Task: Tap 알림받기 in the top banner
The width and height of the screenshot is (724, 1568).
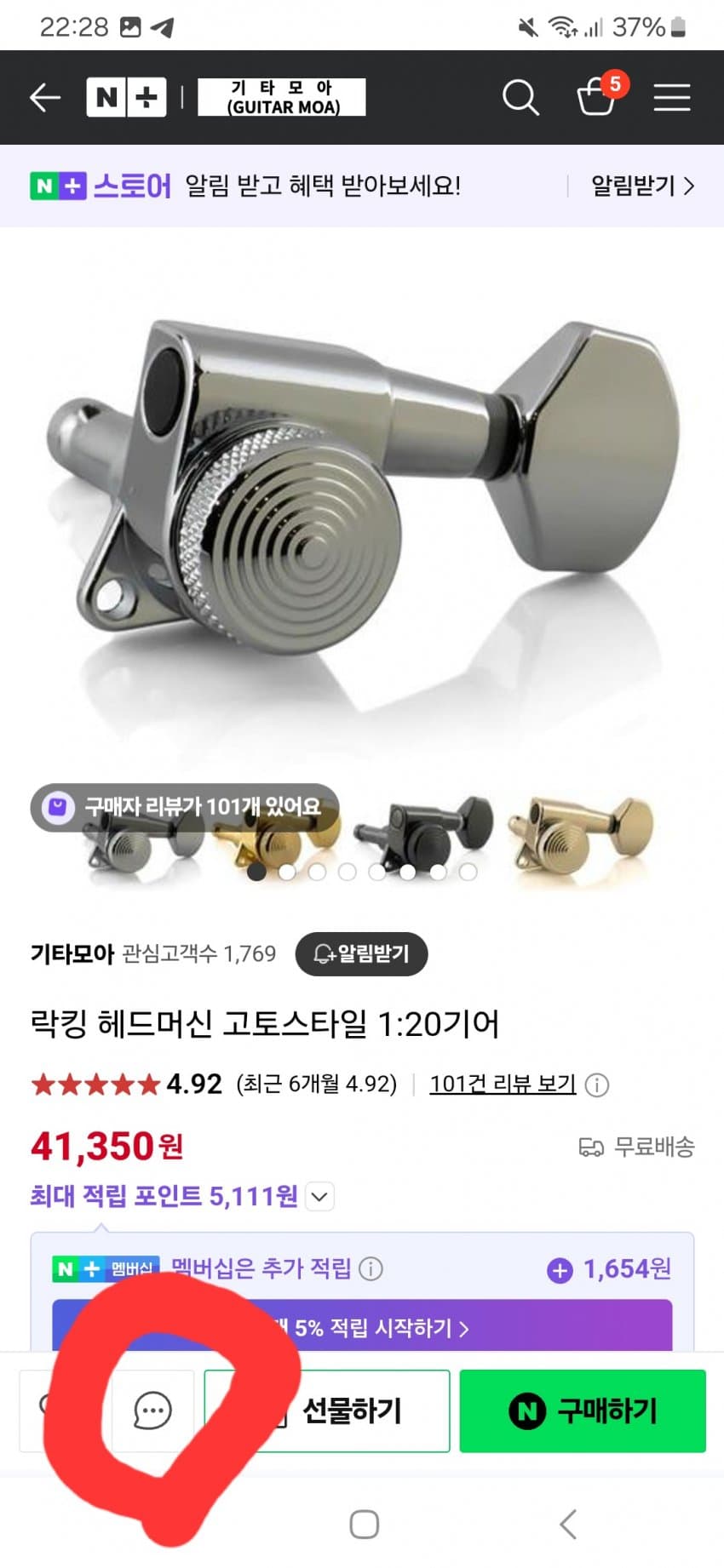Action: [x=642, y=186]
